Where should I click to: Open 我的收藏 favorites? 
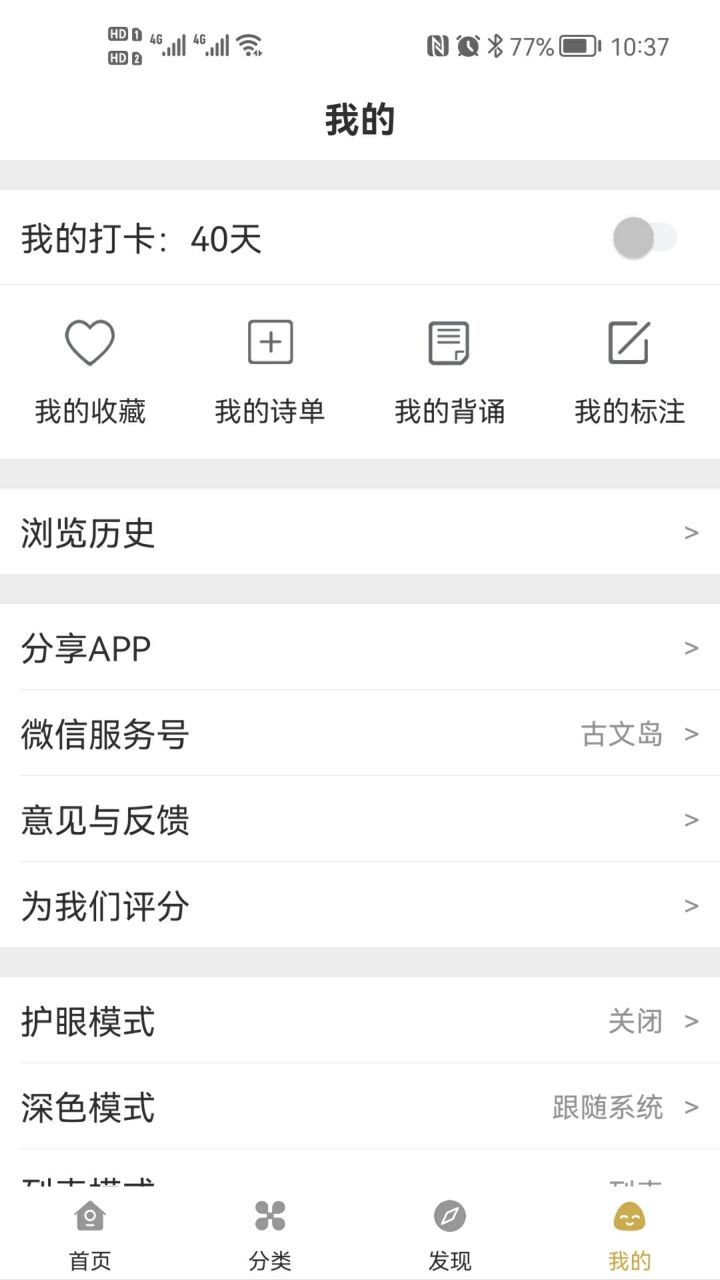90,370
